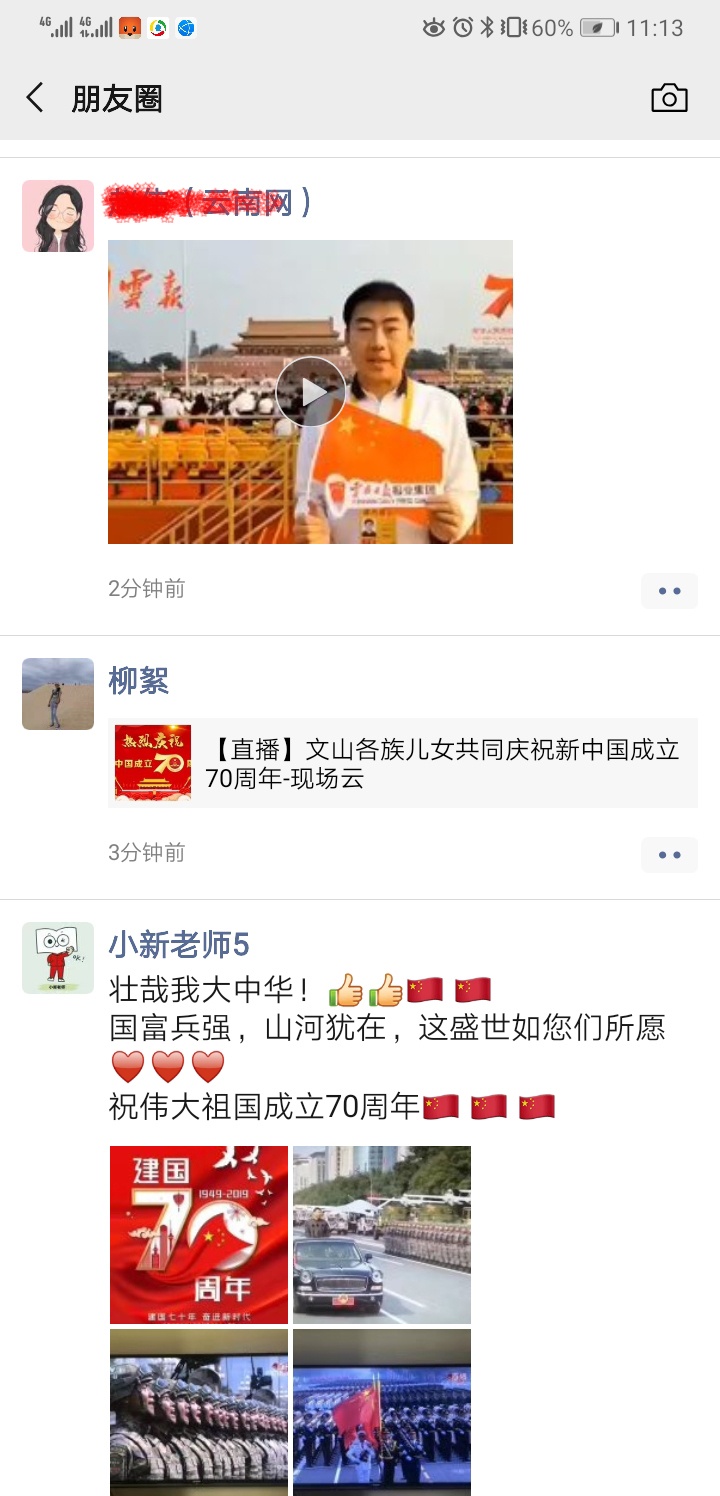
Task: Open the comment menu under the 2分钟前 post
Action: pyautogui.click(x=669, y=591)
